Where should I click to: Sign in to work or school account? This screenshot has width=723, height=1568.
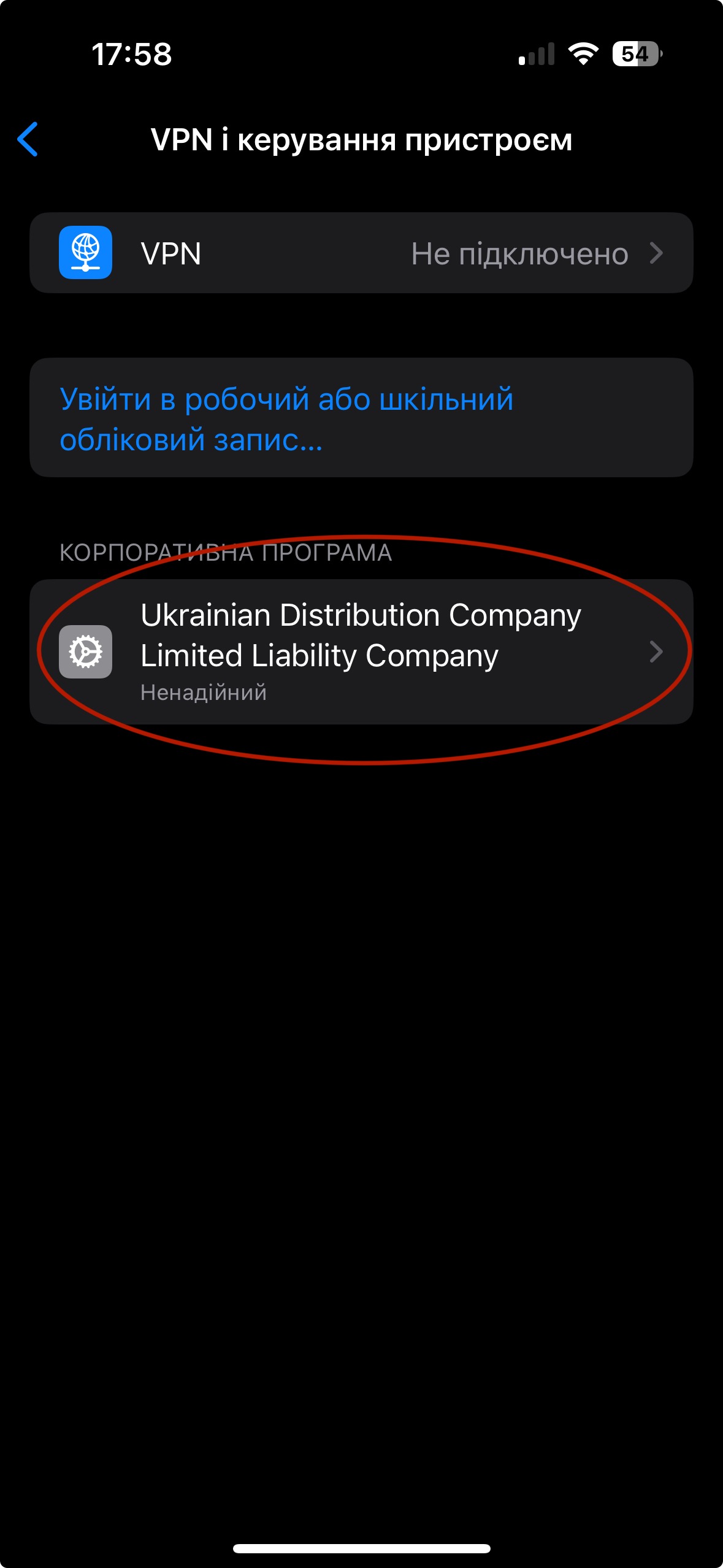(x=286, y=418)
